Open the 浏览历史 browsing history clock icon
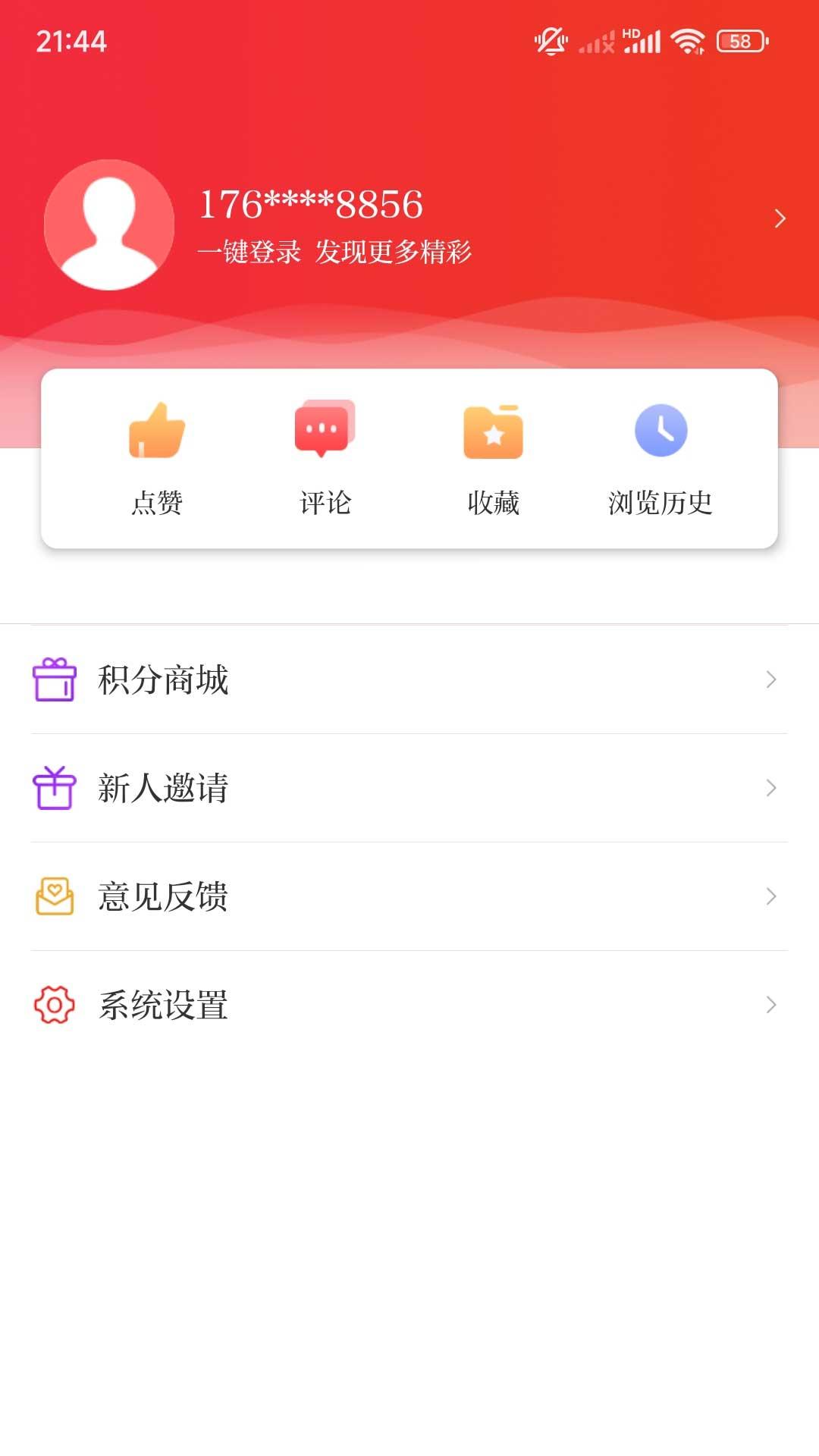 click(x=661, y=431)
